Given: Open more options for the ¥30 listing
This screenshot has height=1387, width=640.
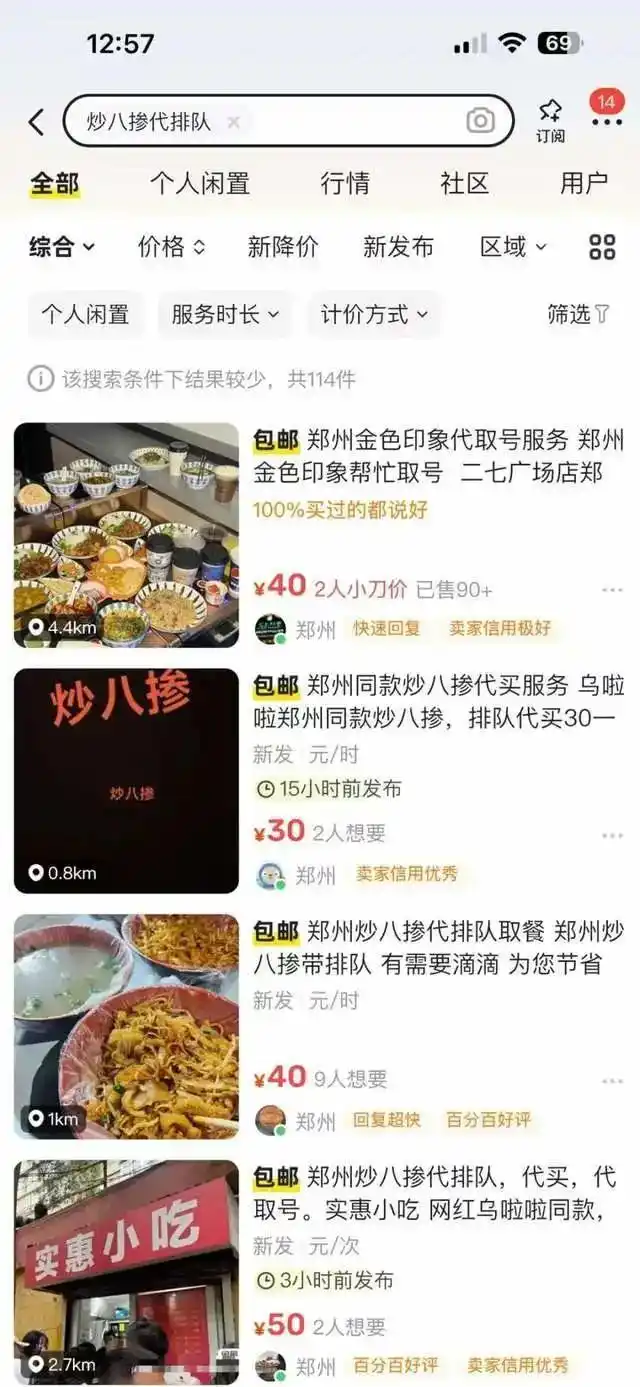Looking at the screenshot, I should (612, 835).
